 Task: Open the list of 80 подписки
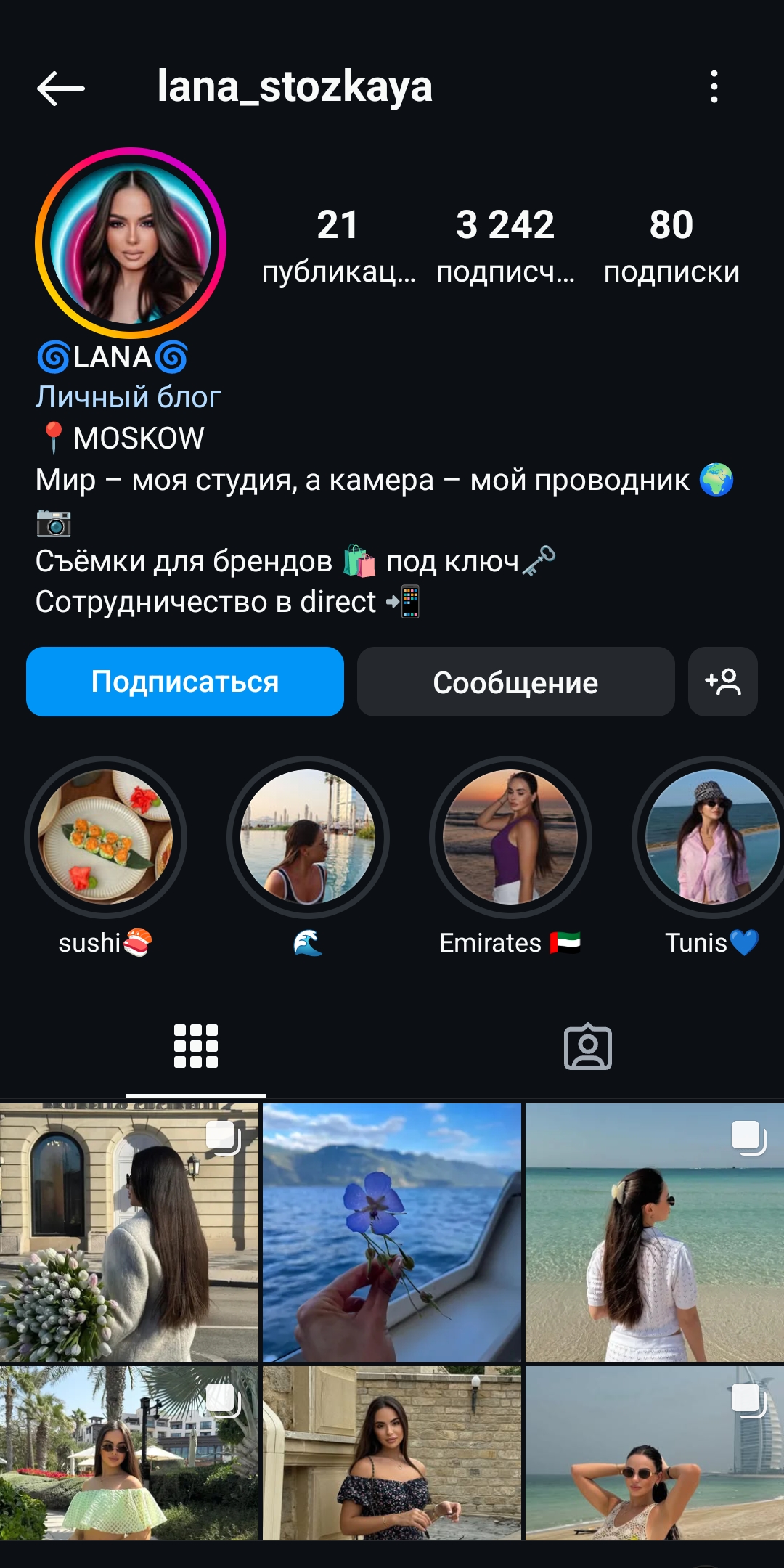click(x=671, y=245)
